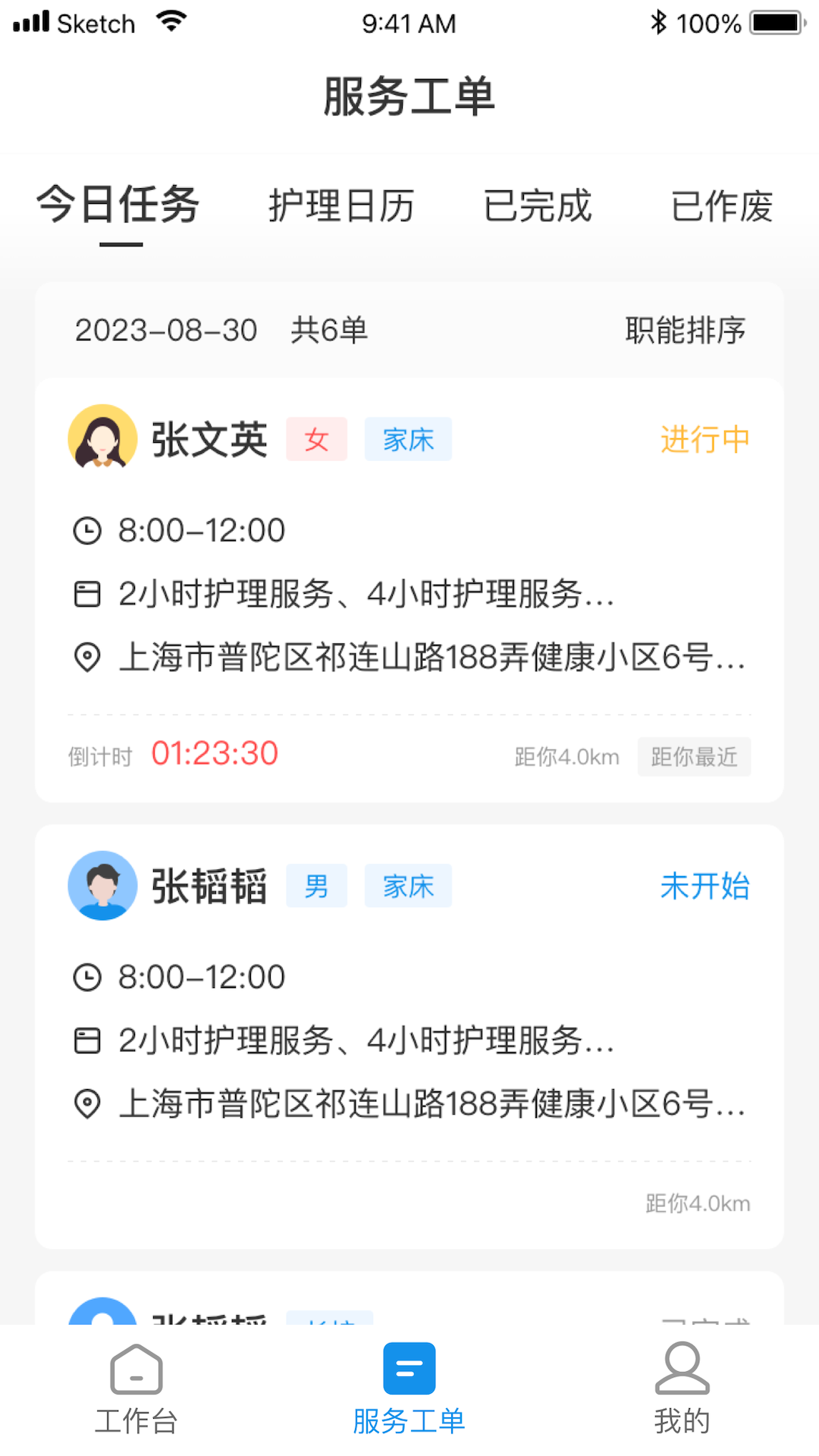819x1456 pixels.
Task: Tap the service list icon on 张韬韬's order
Action: pyautogui.click(x=87, y=1041)
